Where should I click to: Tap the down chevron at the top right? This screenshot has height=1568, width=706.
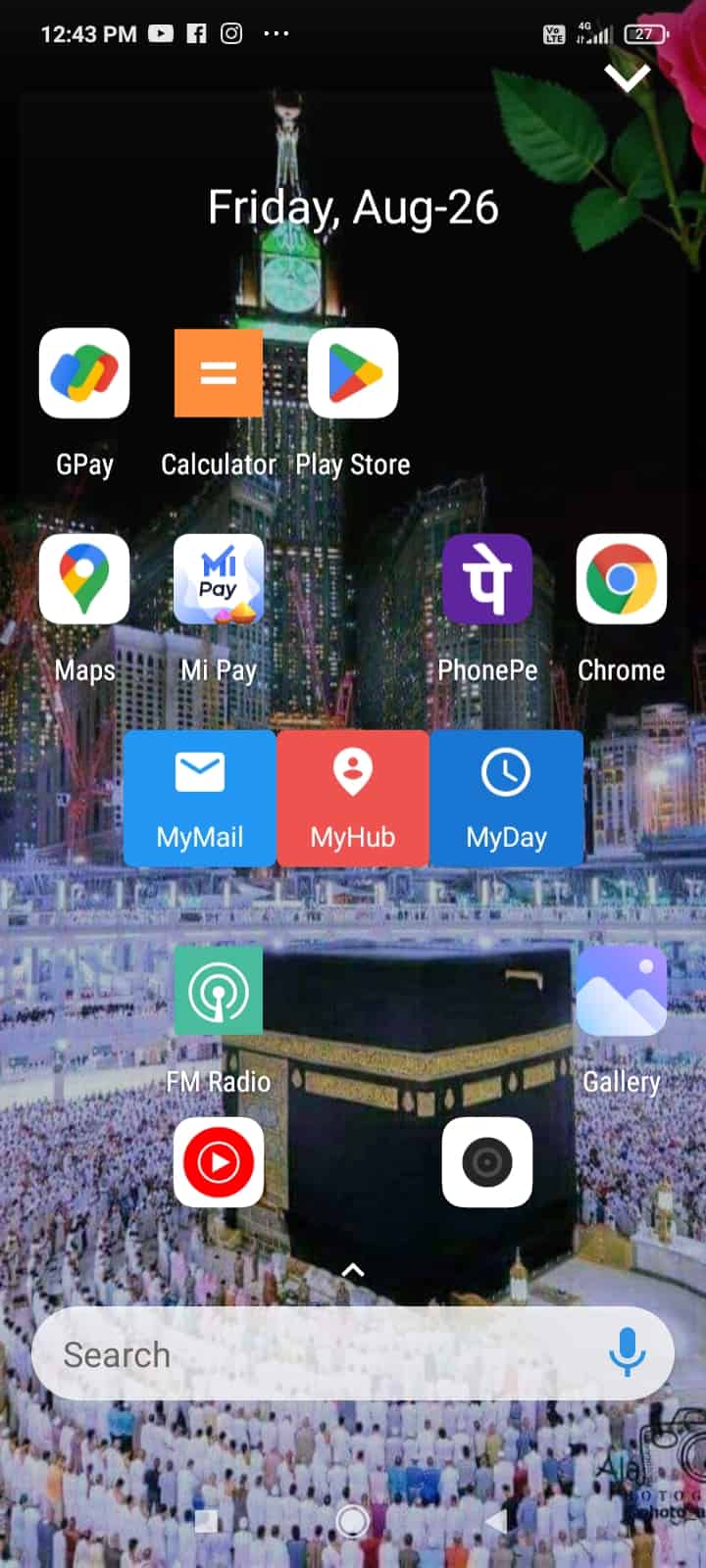pos(628,76)
